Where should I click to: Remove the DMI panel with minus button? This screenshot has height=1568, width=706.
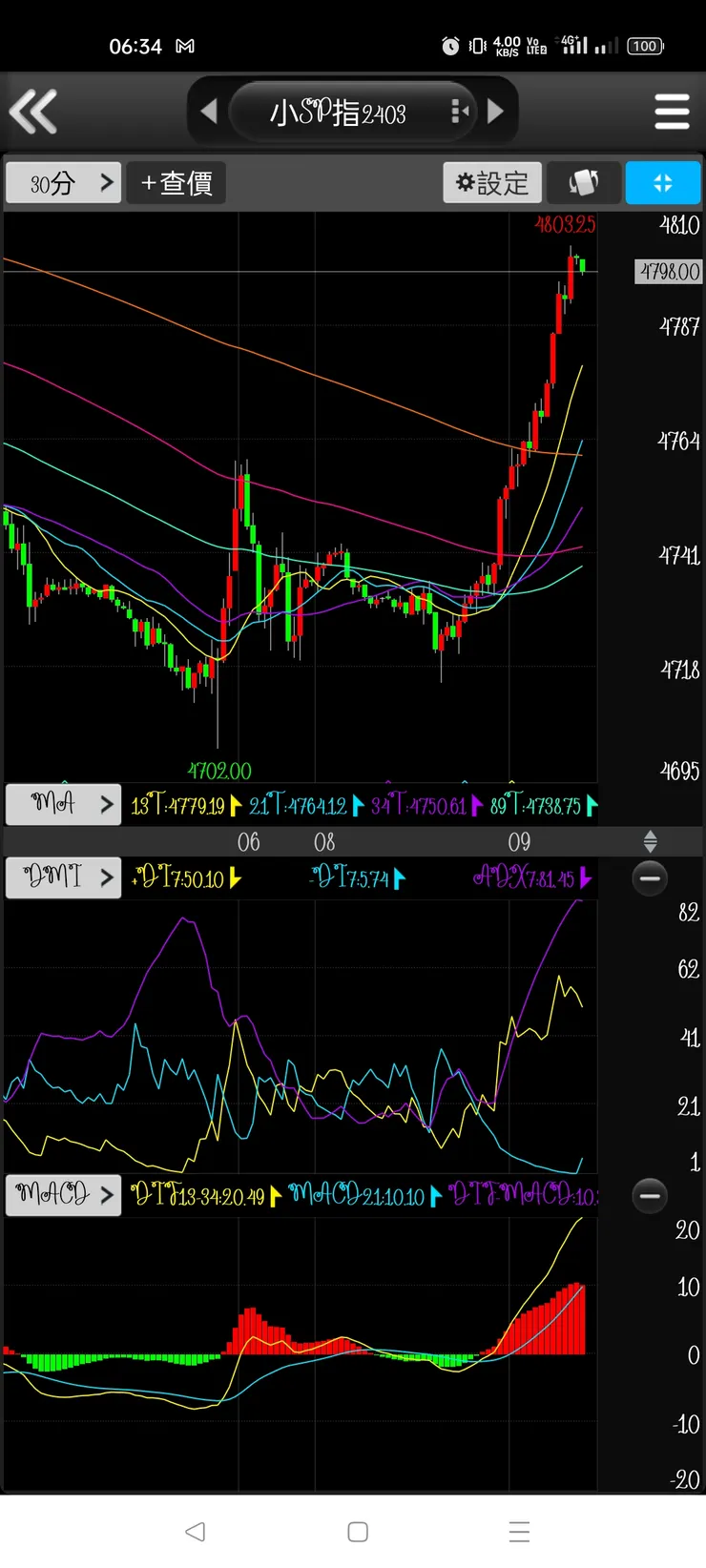(650, 877)
